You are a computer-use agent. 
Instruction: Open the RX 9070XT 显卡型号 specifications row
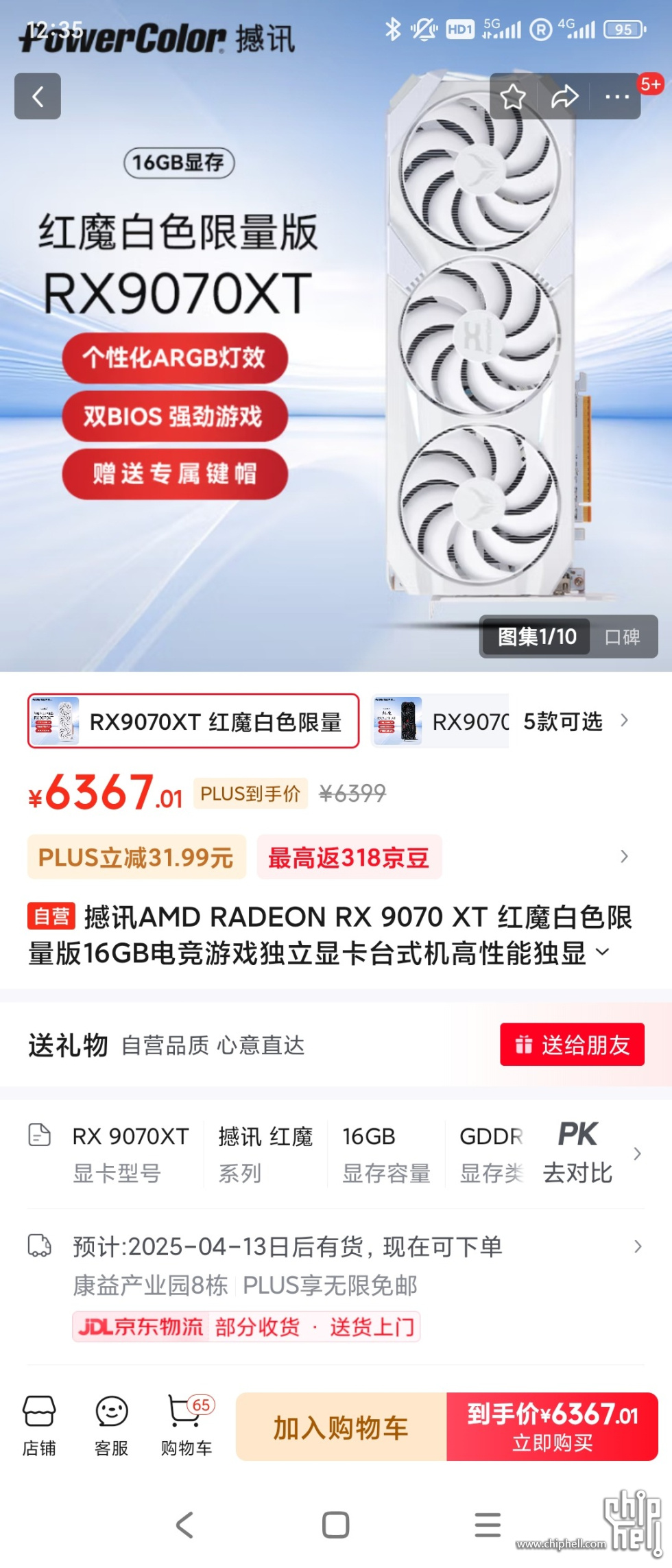click(x=130, y=1153)
